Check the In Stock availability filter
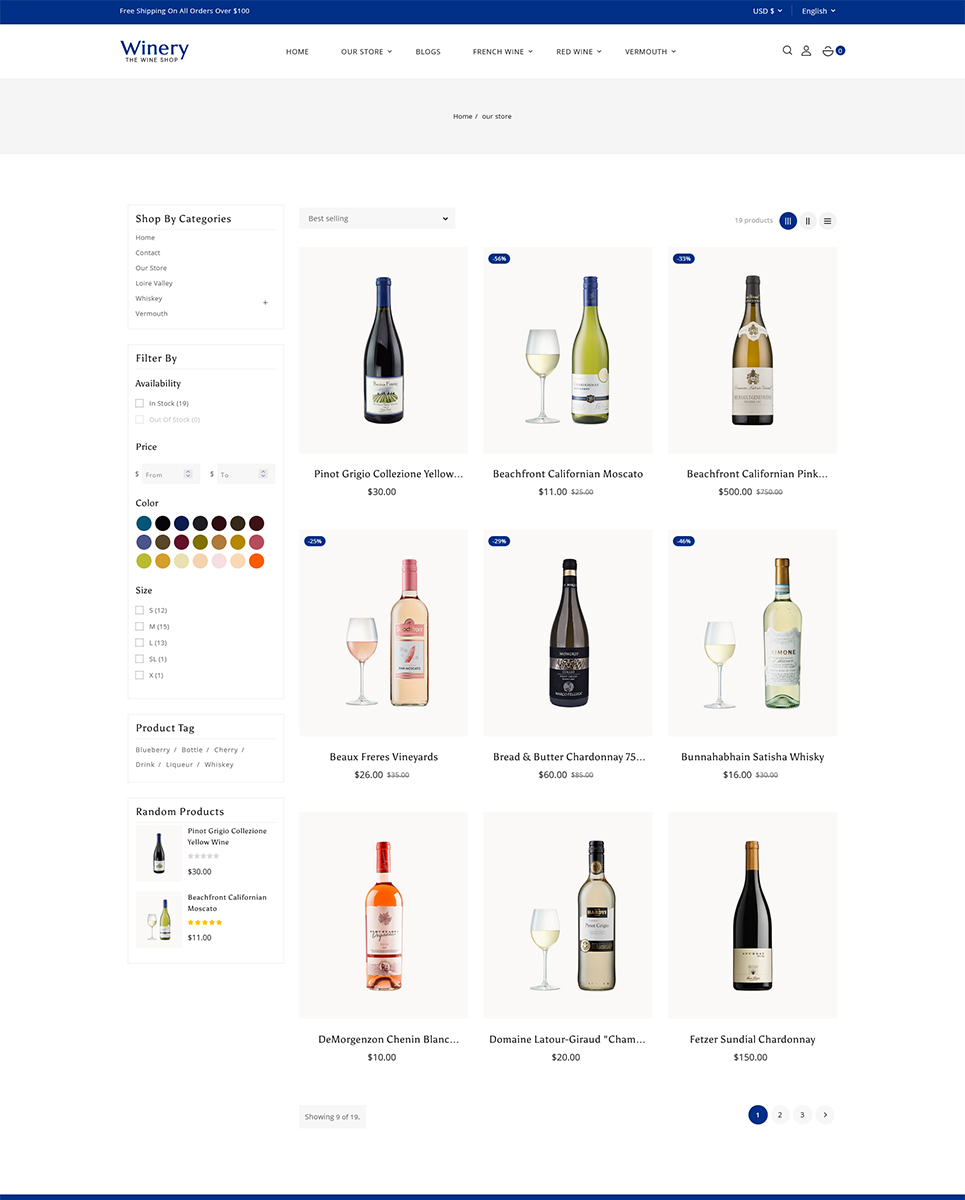The height and width of the screenshot is (1200, 965). click(x=140, y=403)
